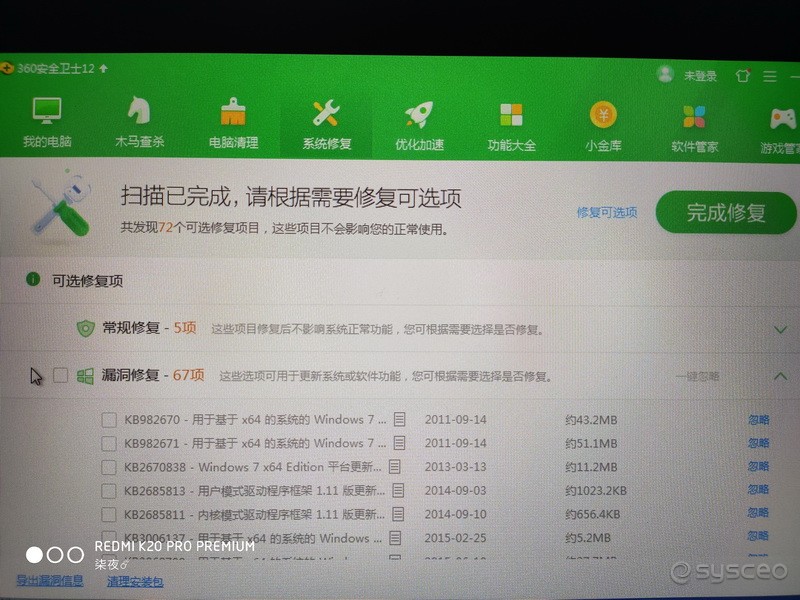Select all 漏洞修复 items checkbox

click(61, 375)
